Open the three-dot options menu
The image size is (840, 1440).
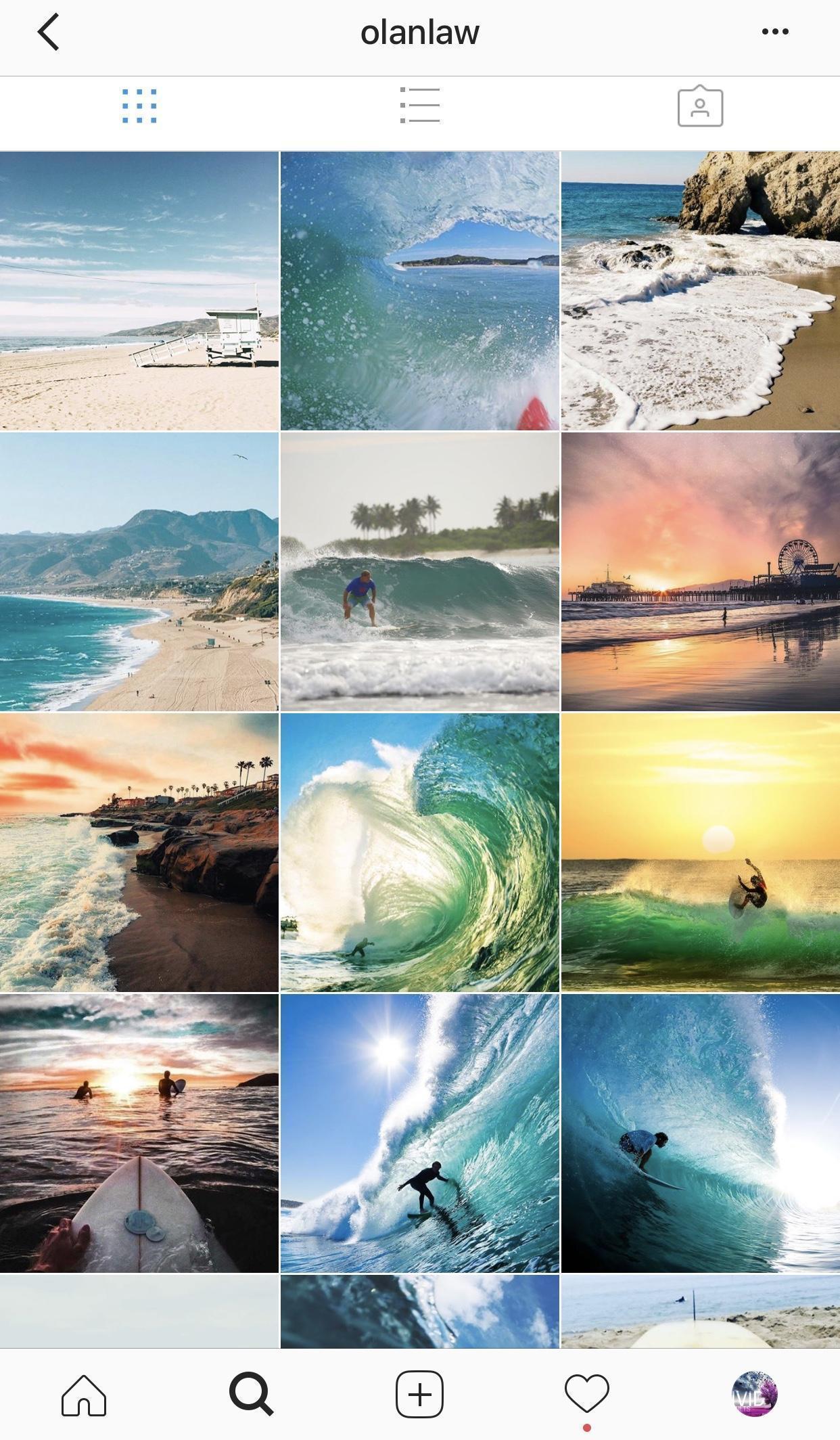pyautogui.click(x=775, y=32)
